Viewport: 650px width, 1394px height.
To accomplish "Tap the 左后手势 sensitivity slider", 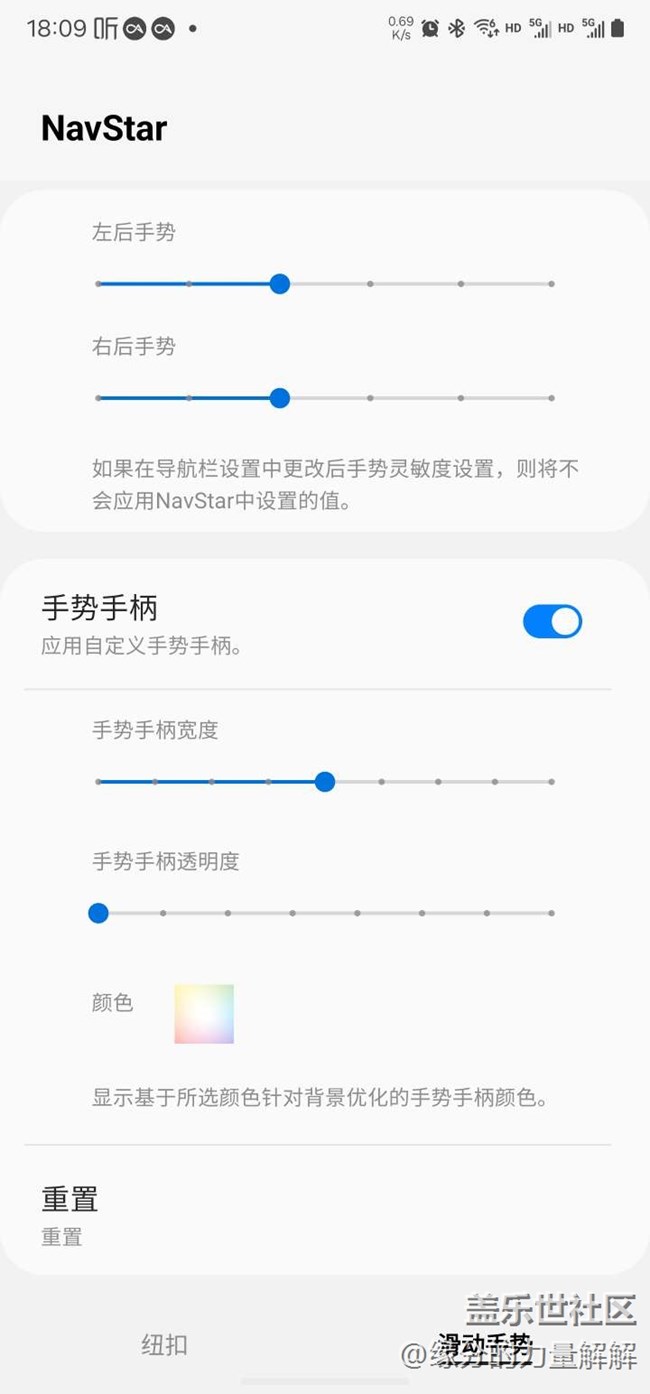I will pos(325,284).
